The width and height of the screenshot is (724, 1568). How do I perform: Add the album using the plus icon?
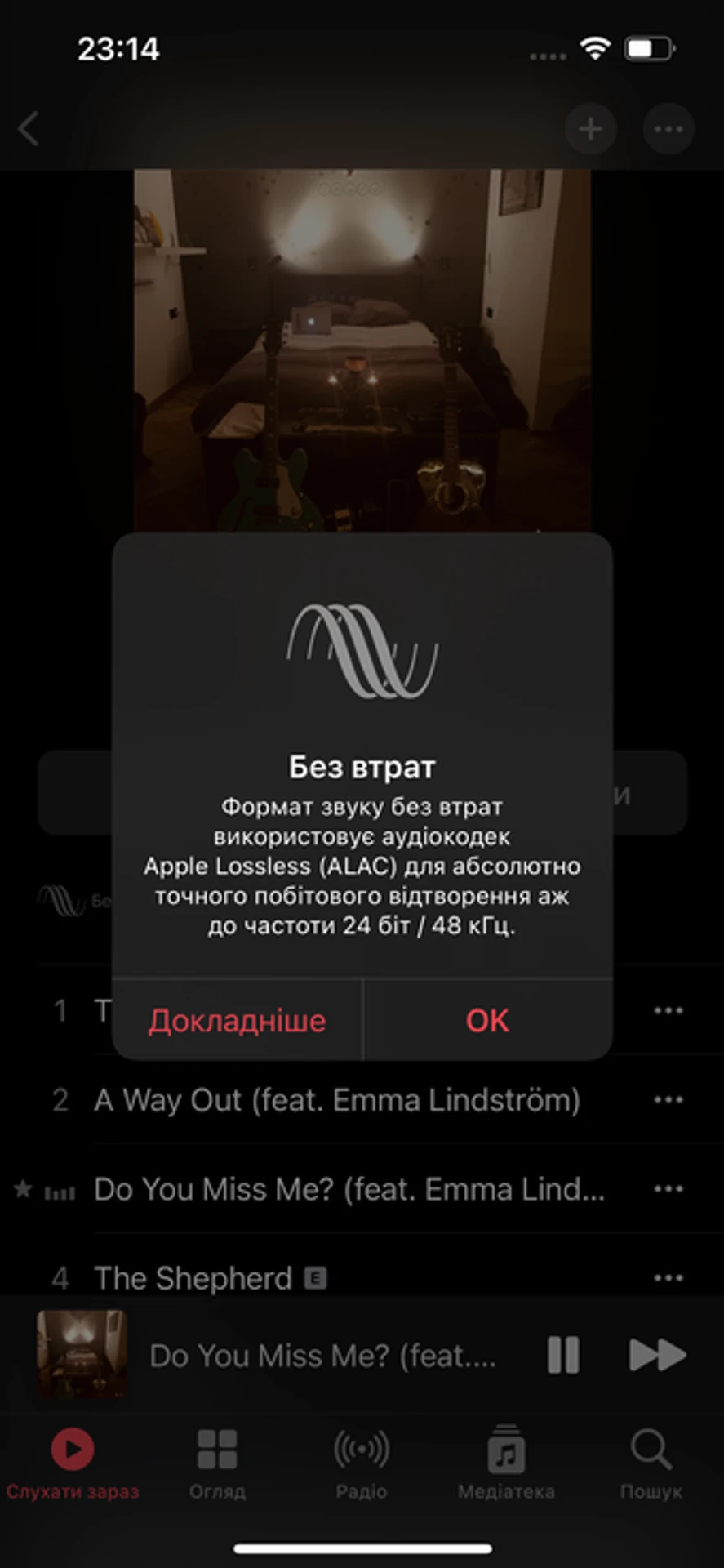590,129
